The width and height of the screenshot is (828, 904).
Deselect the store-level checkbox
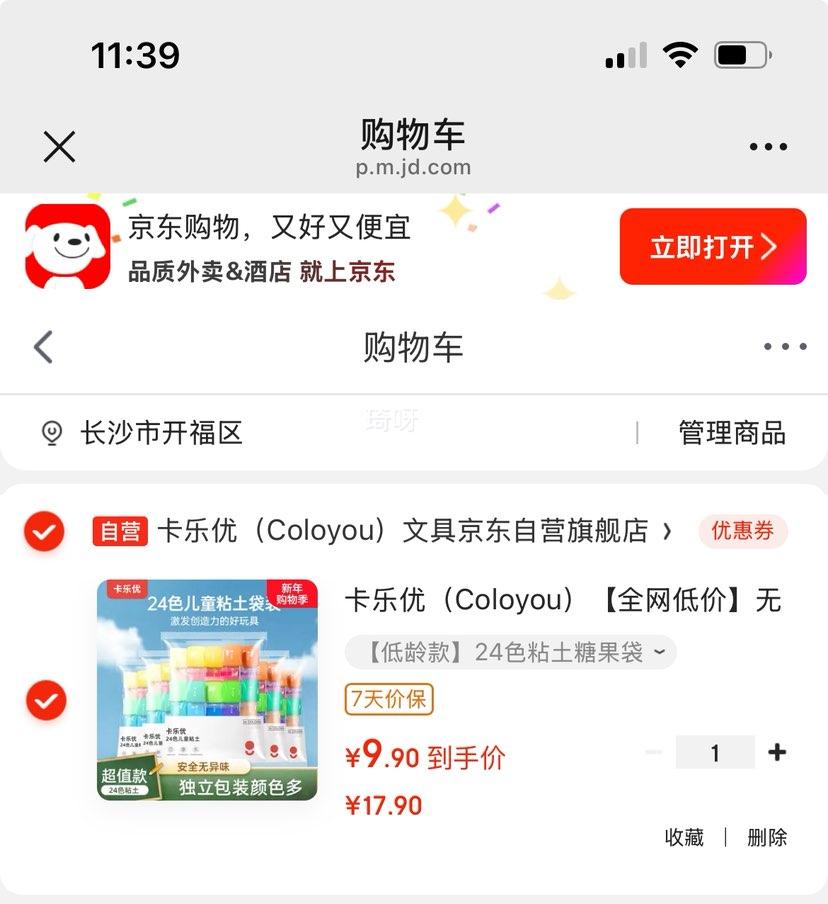pyautogui.click(x=44, y=531)
